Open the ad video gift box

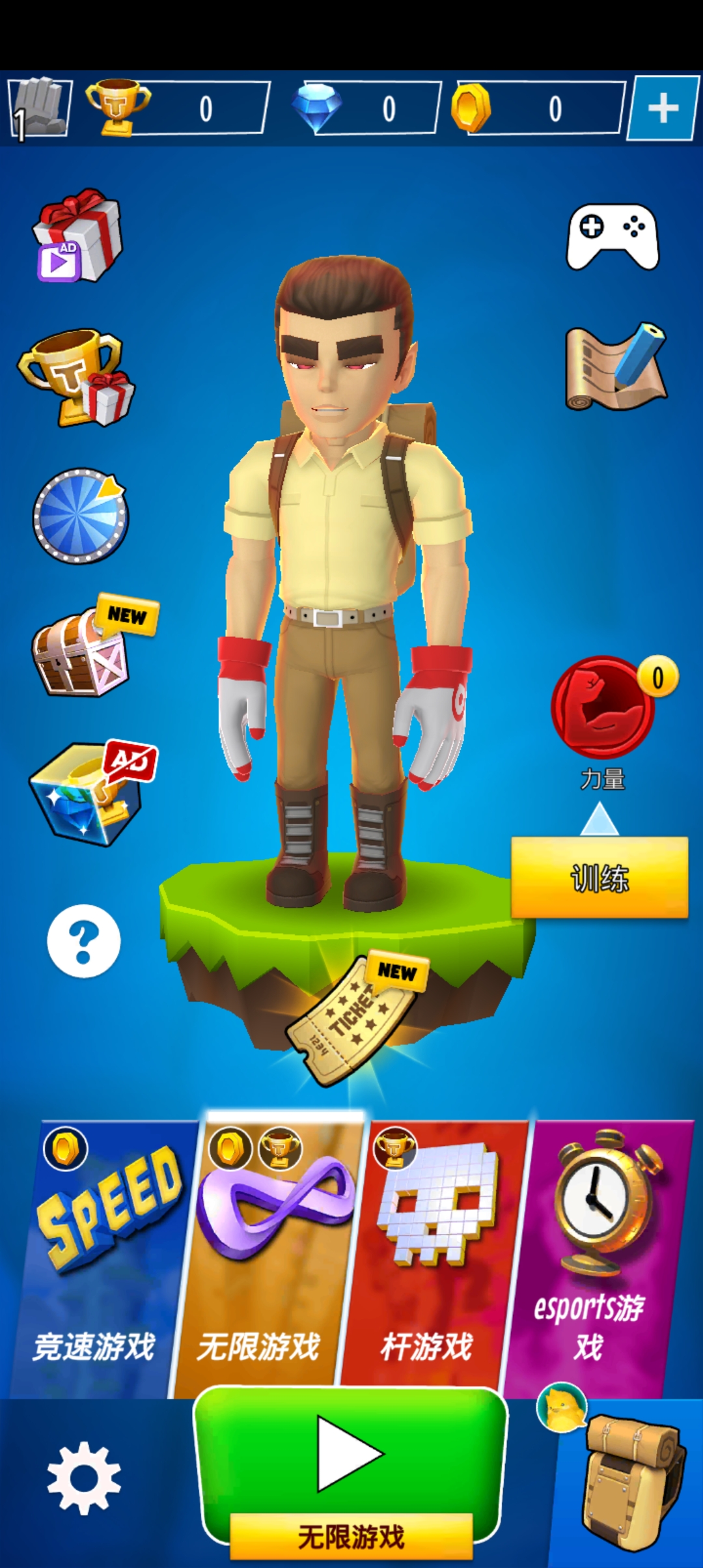click(78, 236)
